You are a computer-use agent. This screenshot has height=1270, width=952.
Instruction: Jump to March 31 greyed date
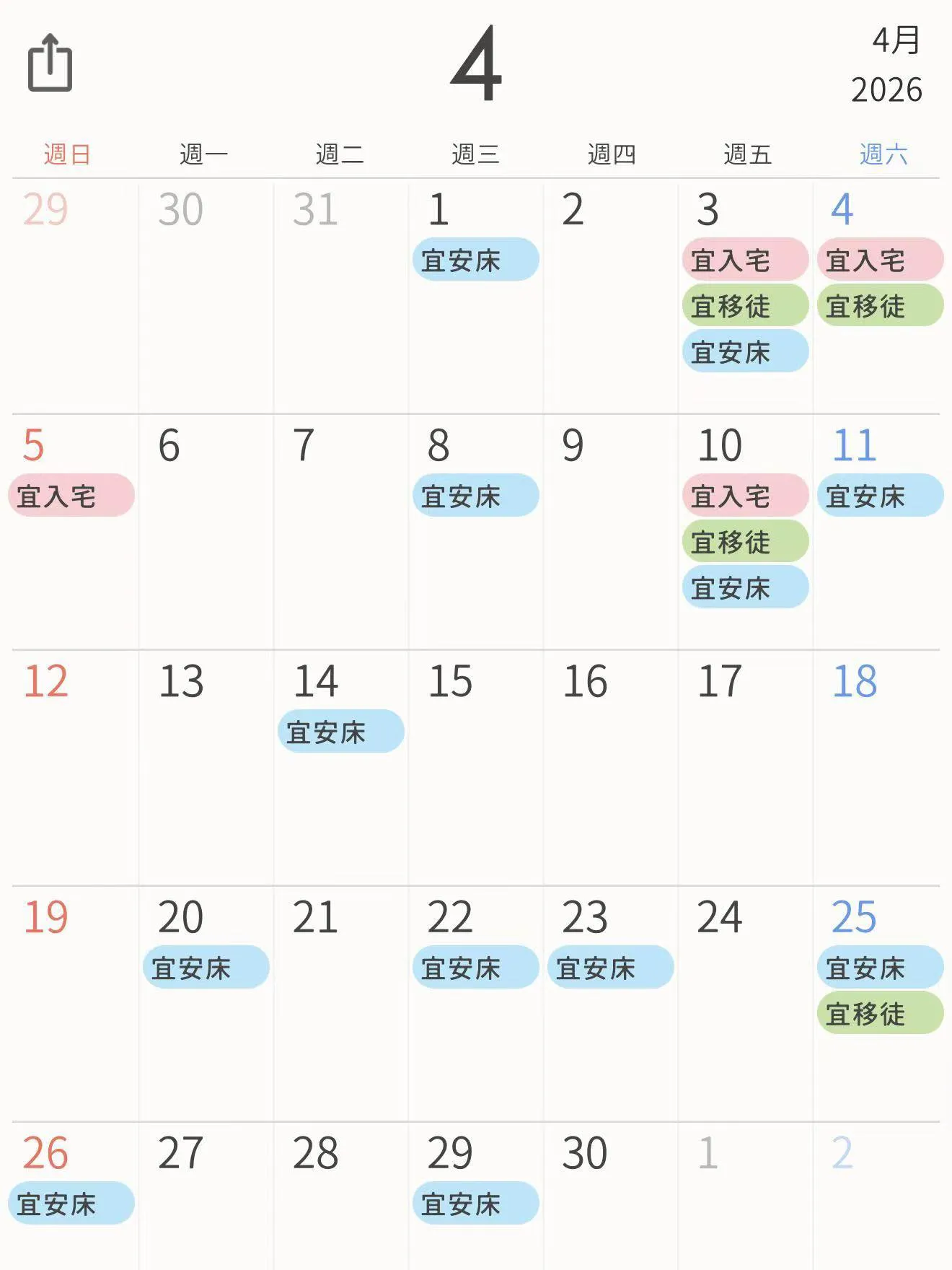340,296
